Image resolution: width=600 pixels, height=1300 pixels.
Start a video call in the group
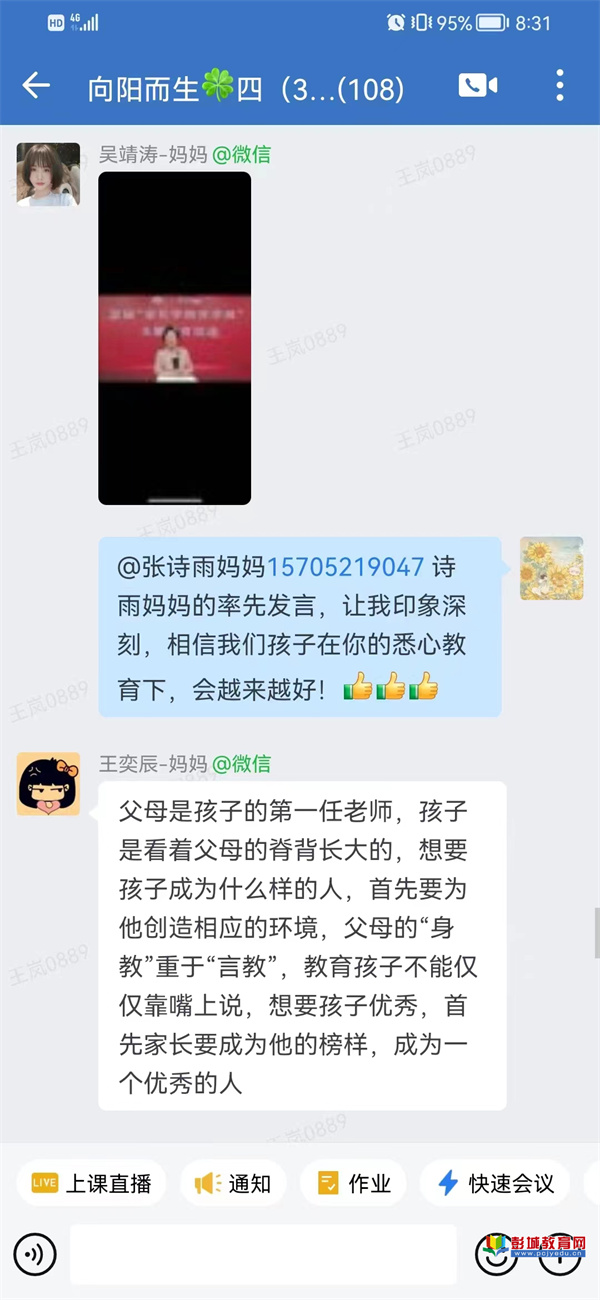point(478,86)
